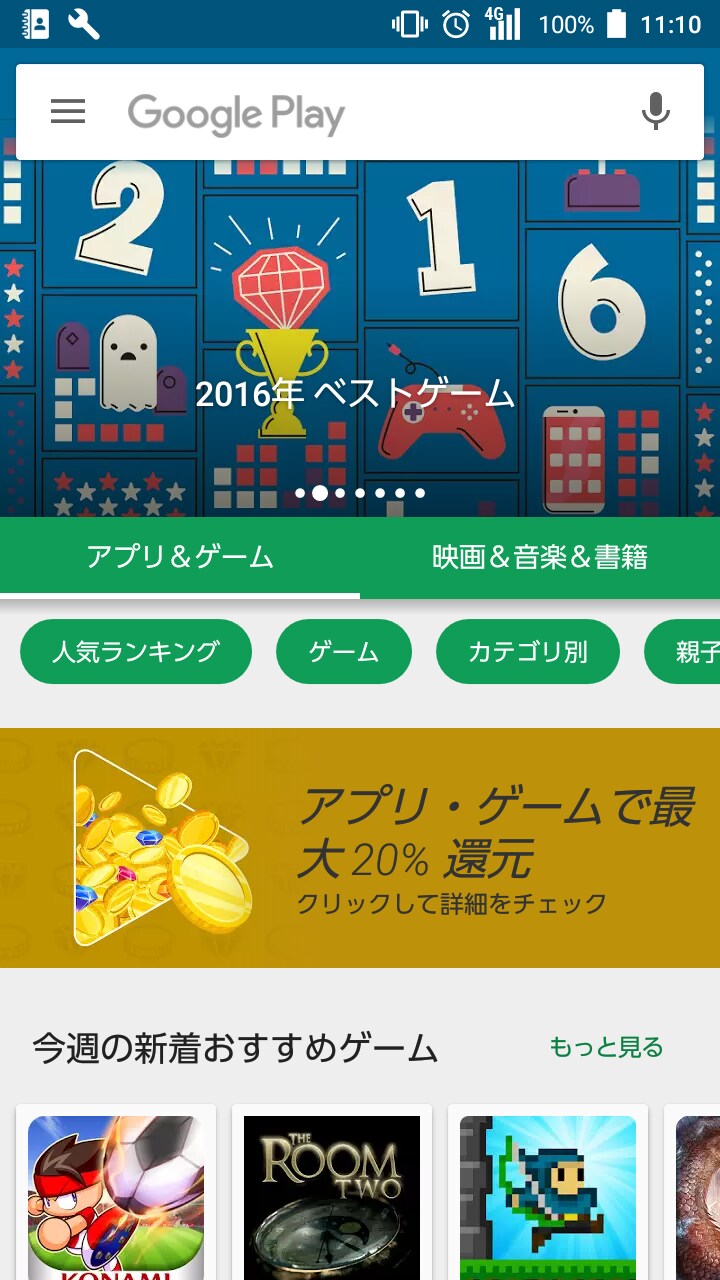Tap the Google Play search box
This screenshot has height=1280, width=720.
pyautogui.click(x=360, y=112)
